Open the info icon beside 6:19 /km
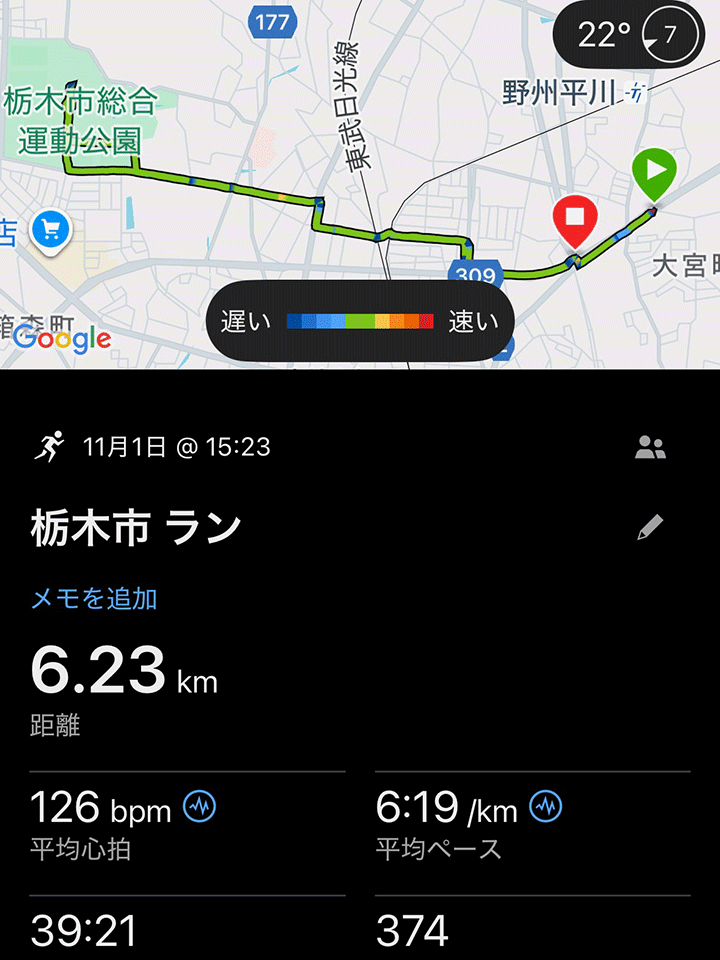This screenshot has height=960, width=720. [x=546, y=806]
